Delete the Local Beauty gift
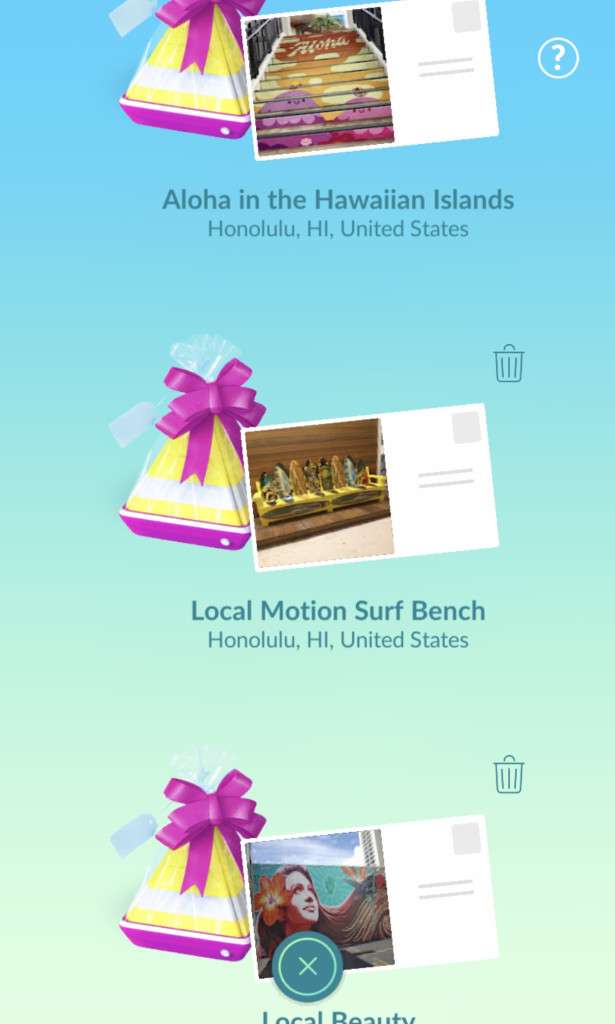 point(509,775)
